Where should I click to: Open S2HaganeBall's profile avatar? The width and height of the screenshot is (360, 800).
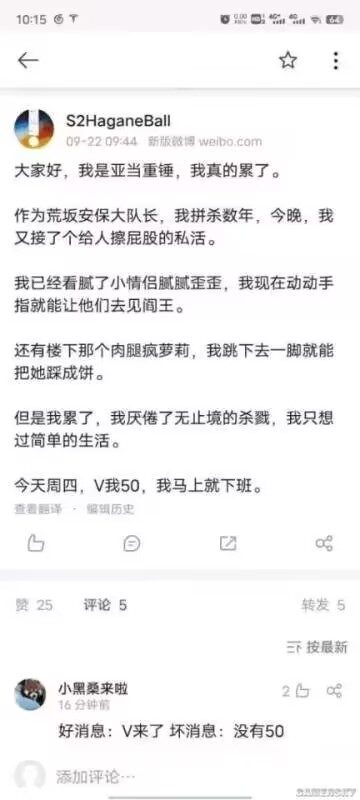(34, 129)
